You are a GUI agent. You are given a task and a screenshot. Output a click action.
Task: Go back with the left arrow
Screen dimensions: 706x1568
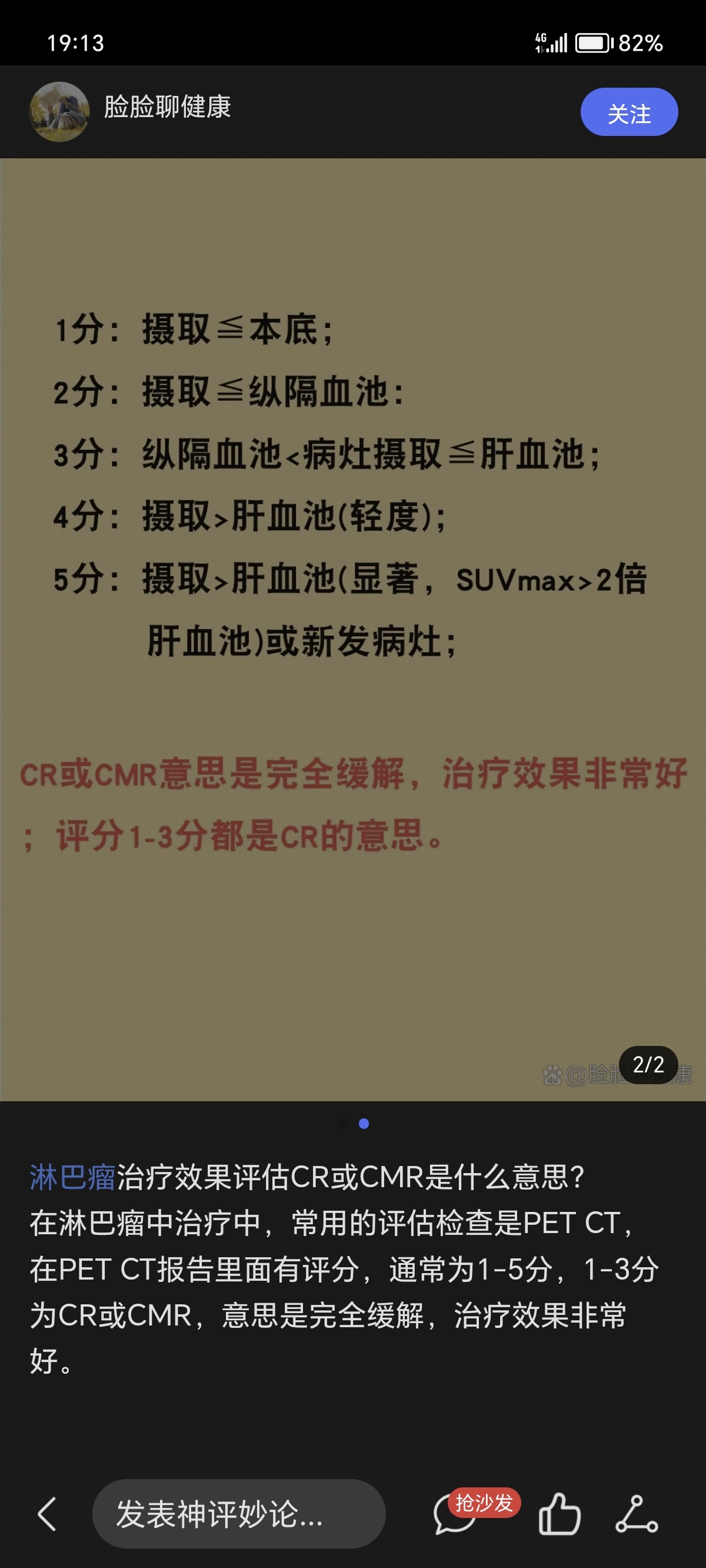click(48, 1514)
